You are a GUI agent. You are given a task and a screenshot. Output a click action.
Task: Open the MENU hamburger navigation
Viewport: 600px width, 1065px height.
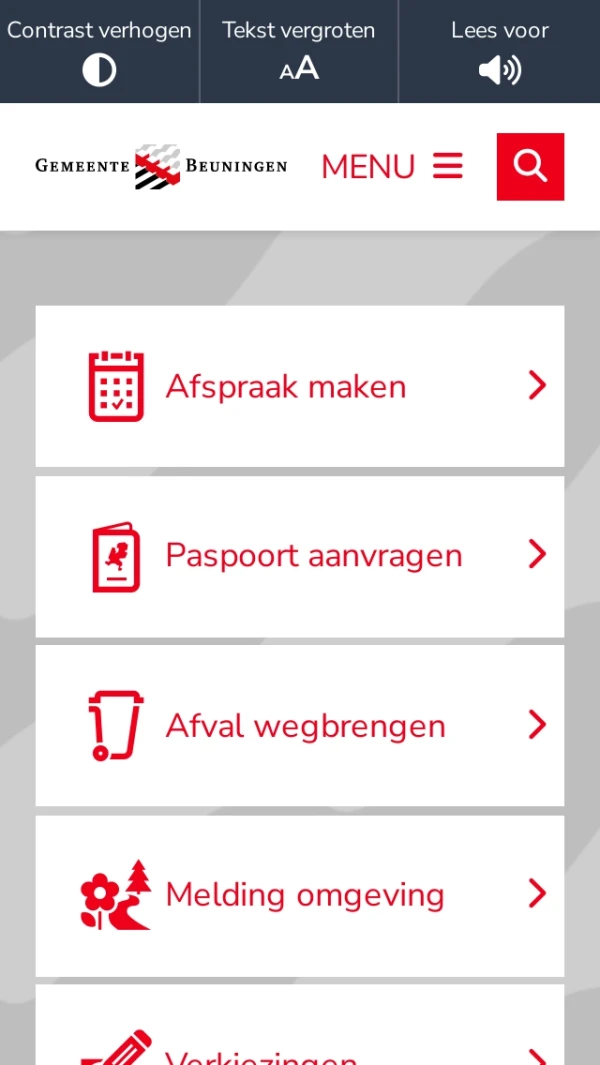[x=392, y=167]
